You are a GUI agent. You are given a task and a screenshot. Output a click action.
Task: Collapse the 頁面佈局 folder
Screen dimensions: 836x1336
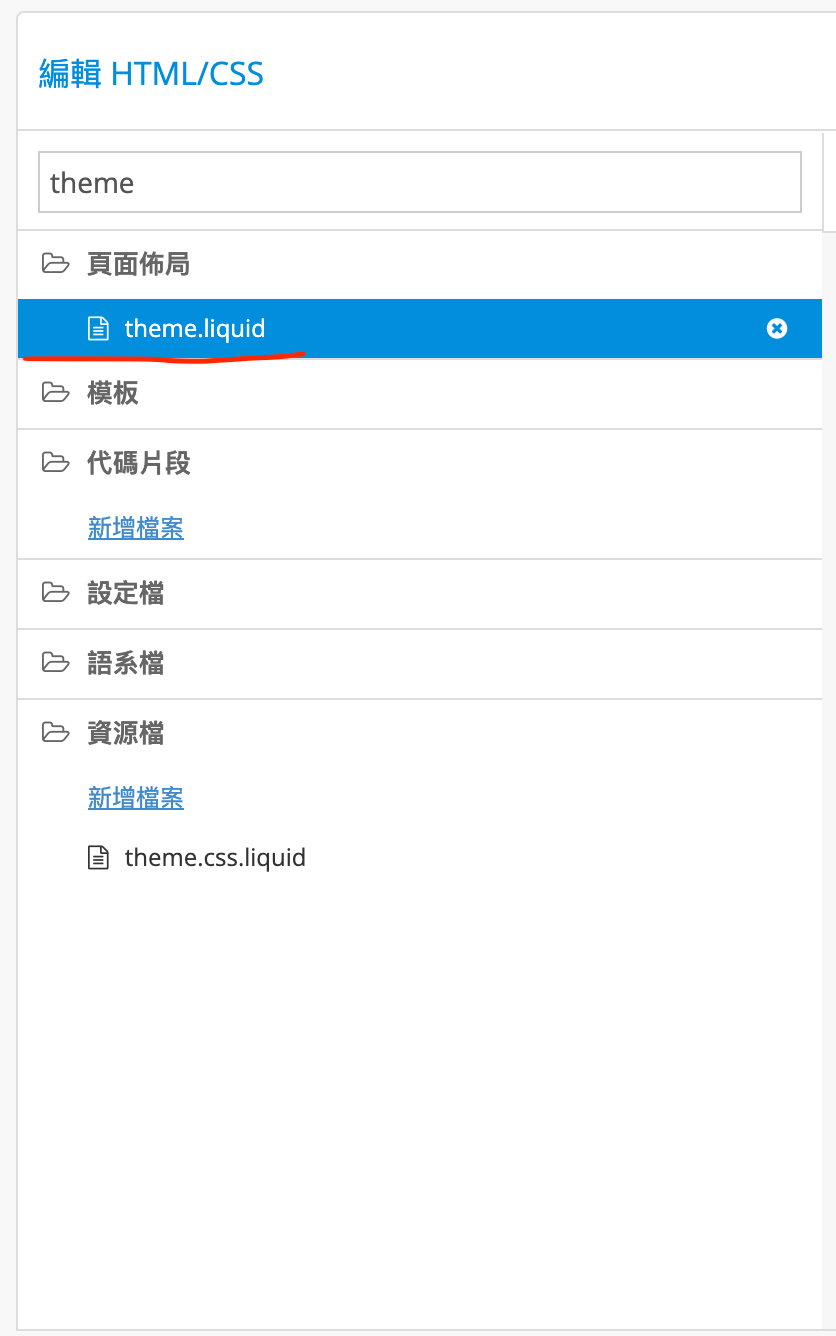click(137, 264)
